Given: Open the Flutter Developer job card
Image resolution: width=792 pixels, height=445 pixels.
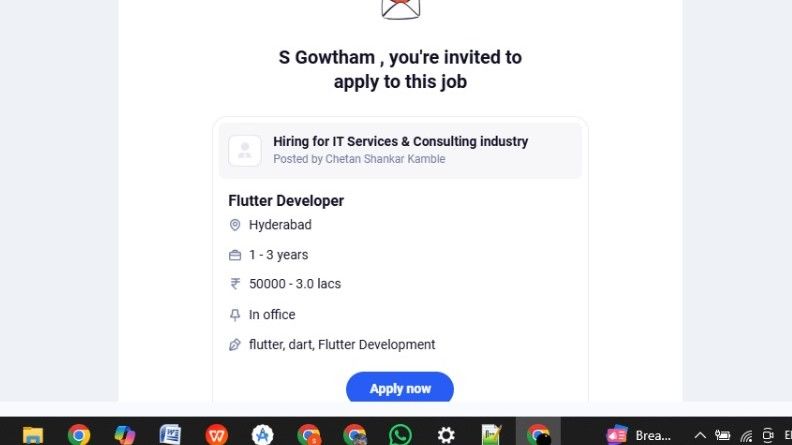Looking at the screenshot, I should [286, 201].
